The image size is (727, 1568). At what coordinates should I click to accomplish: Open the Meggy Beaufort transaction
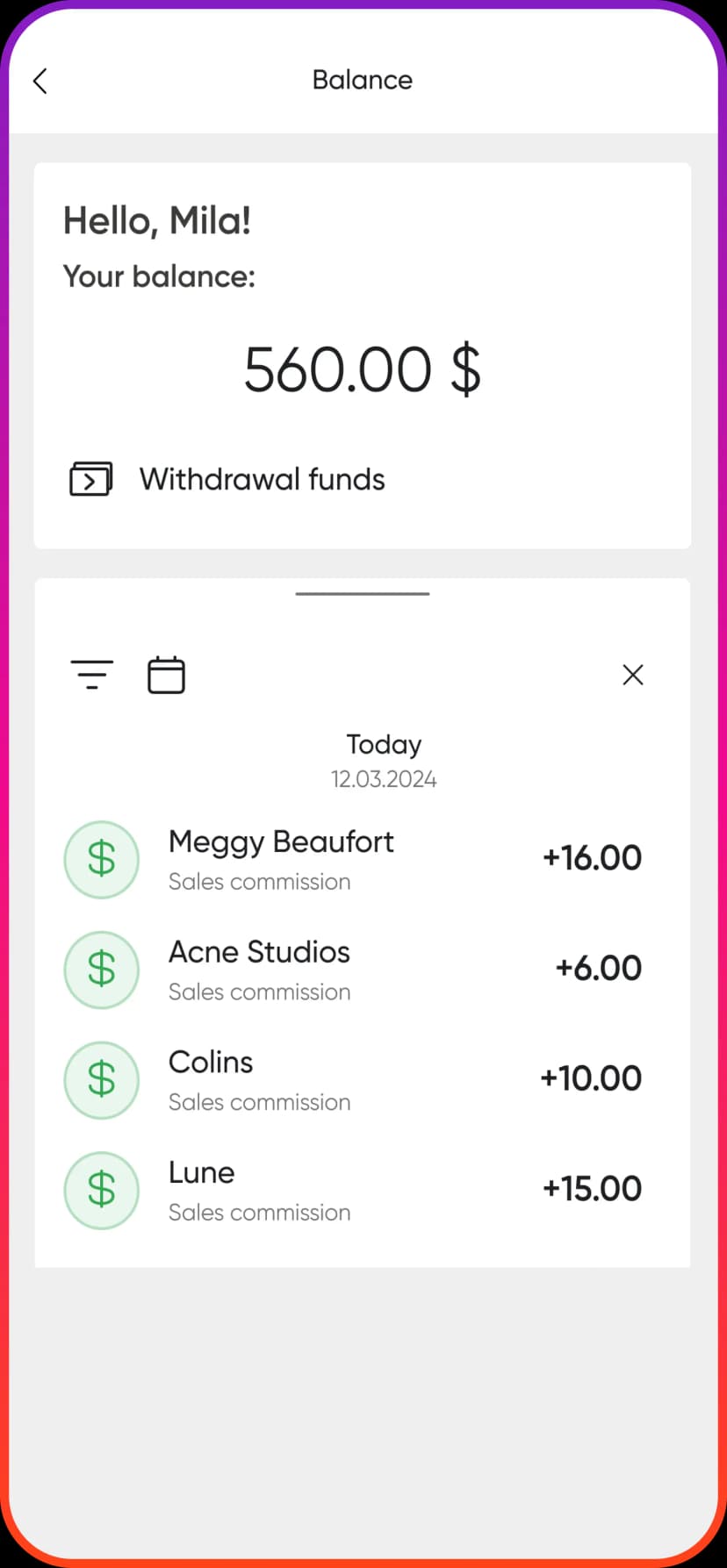(281, 841)
